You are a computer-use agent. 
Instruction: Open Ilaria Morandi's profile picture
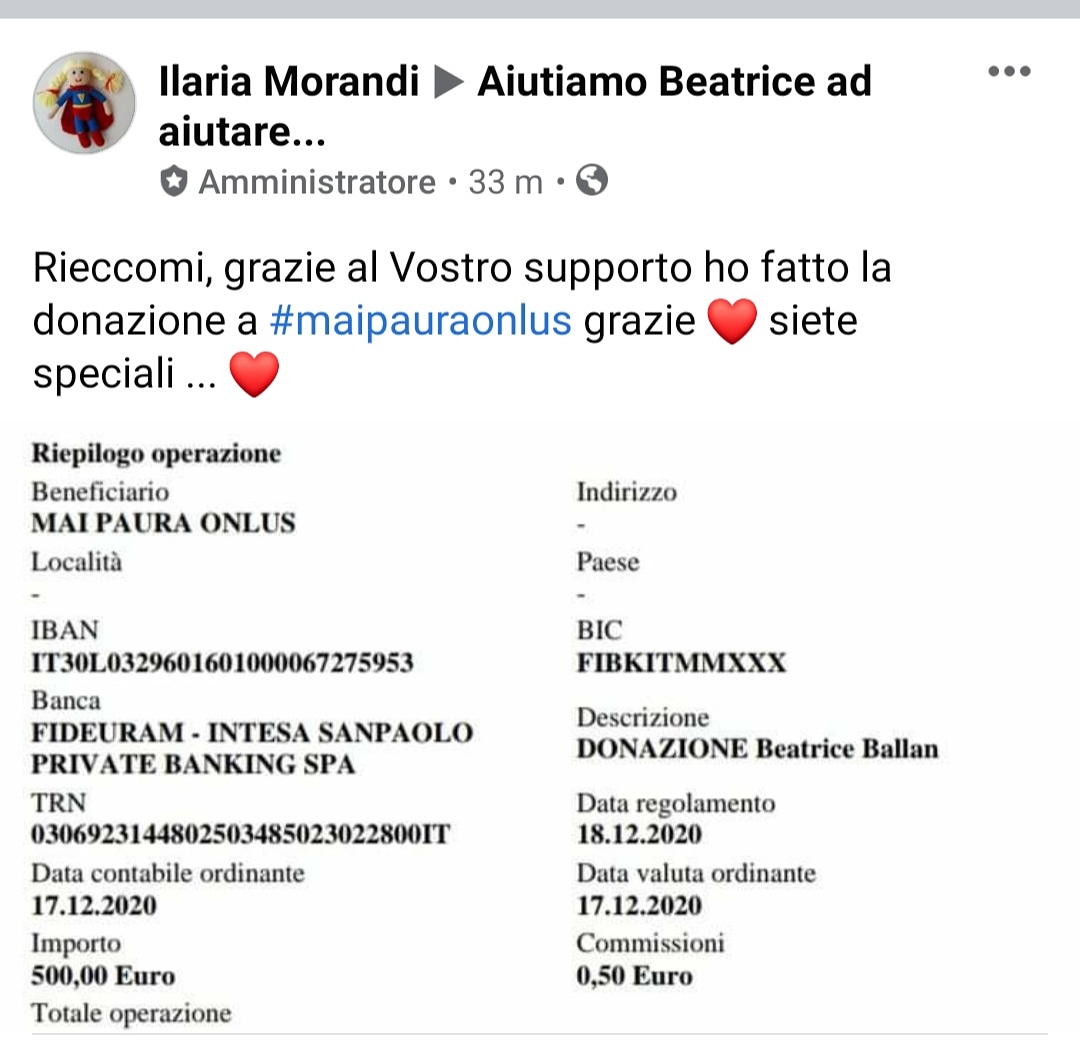pyautogui.click(x=84, y=104)
